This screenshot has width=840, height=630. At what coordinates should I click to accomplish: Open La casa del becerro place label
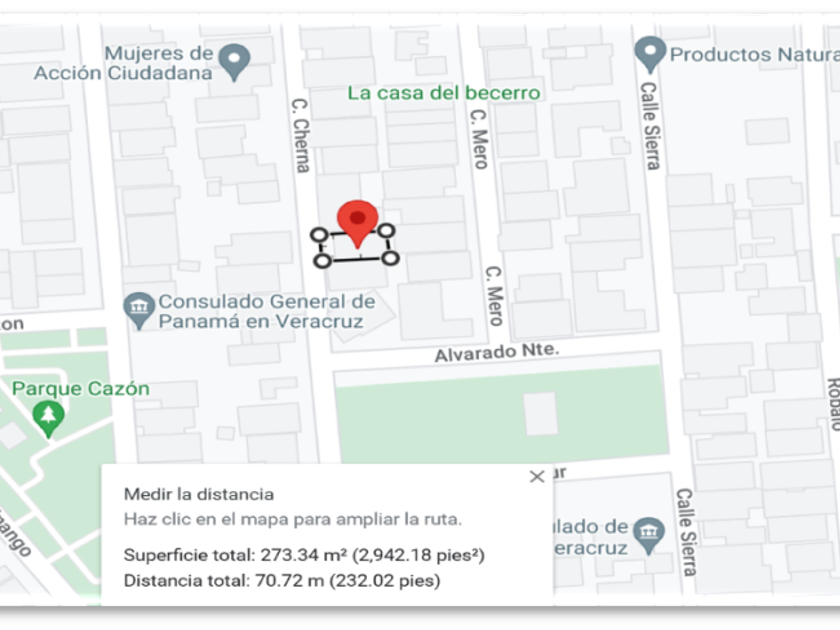tap(443, 93)
